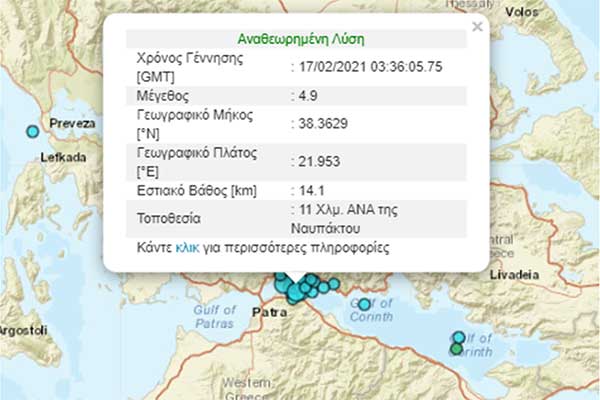The width and height of the screenshot is (600, 400).
Task: Close the earthquake info popup
Action: 477,28
